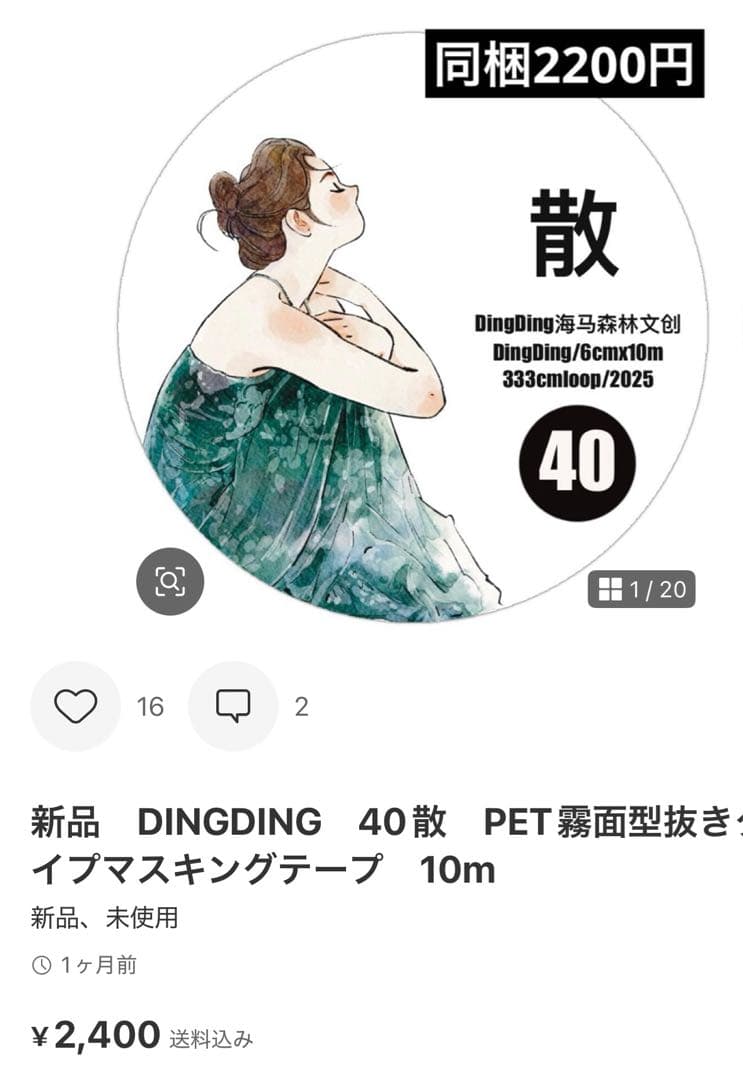Select the camera lens inside the search circle
Screen dimensions: 743x1080
click(170, 578)
